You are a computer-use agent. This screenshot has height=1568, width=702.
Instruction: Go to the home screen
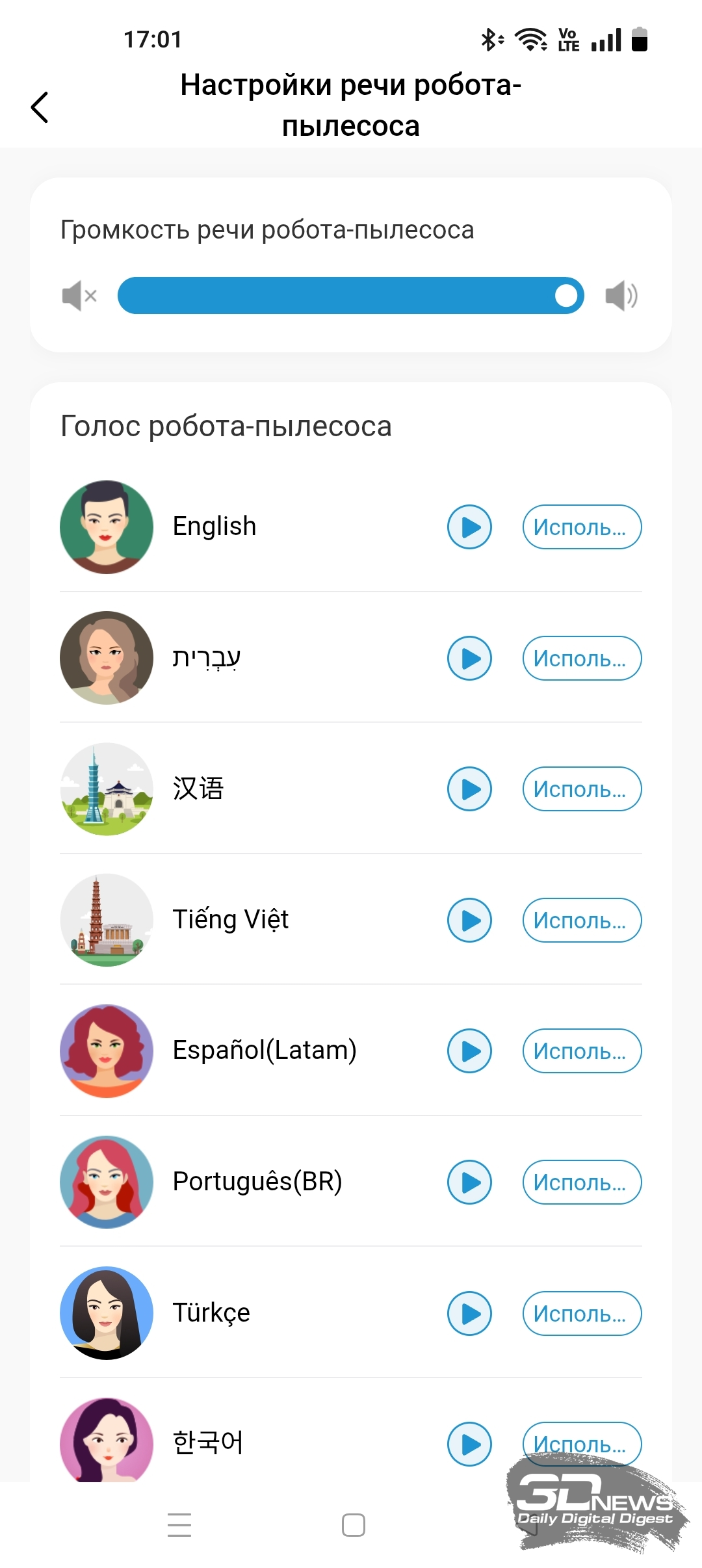pyautogui.click(x=354, y=1525)
